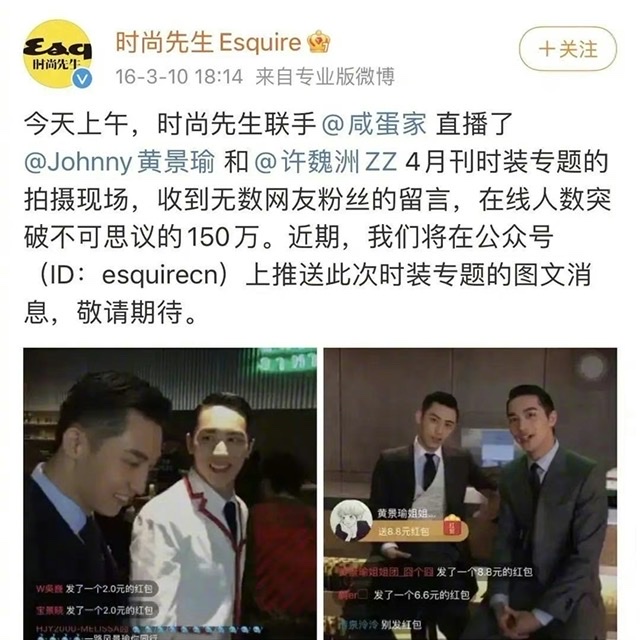Open the 时尚先生 Esquire account name
Screen dimensions: 640x640
click(x=208, y=42)
